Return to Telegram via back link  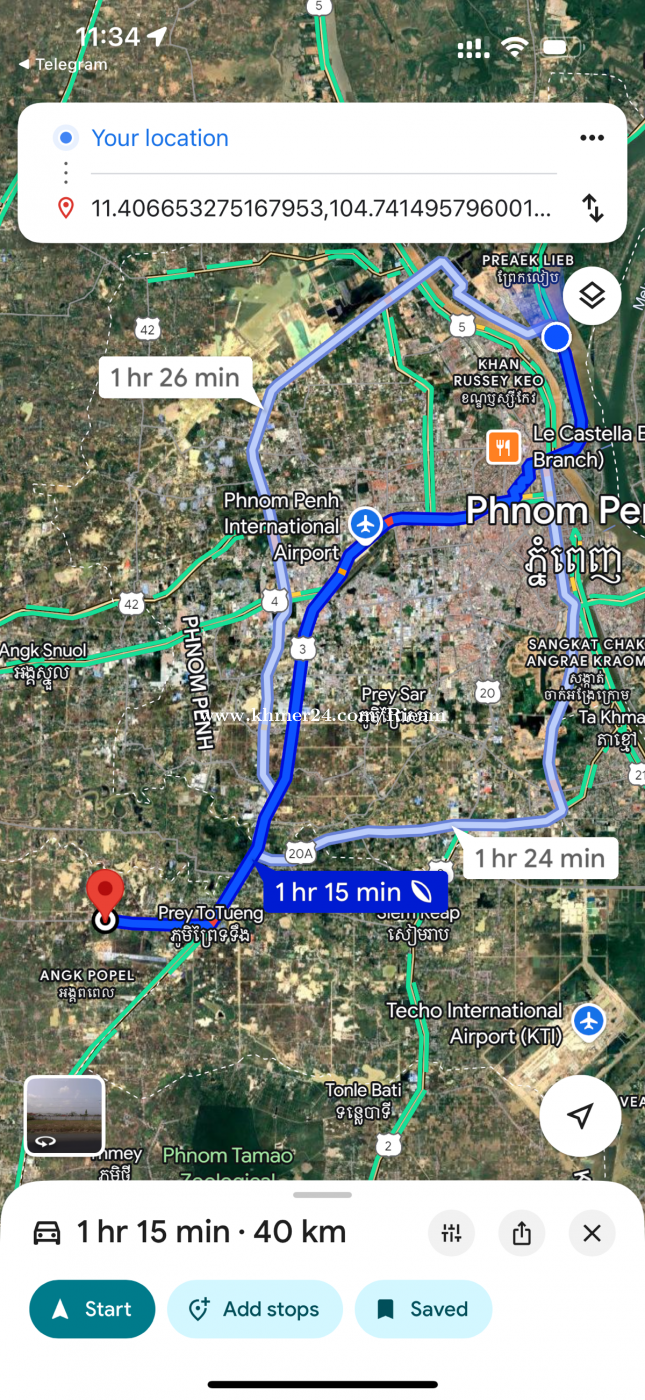tap(63, 64)
